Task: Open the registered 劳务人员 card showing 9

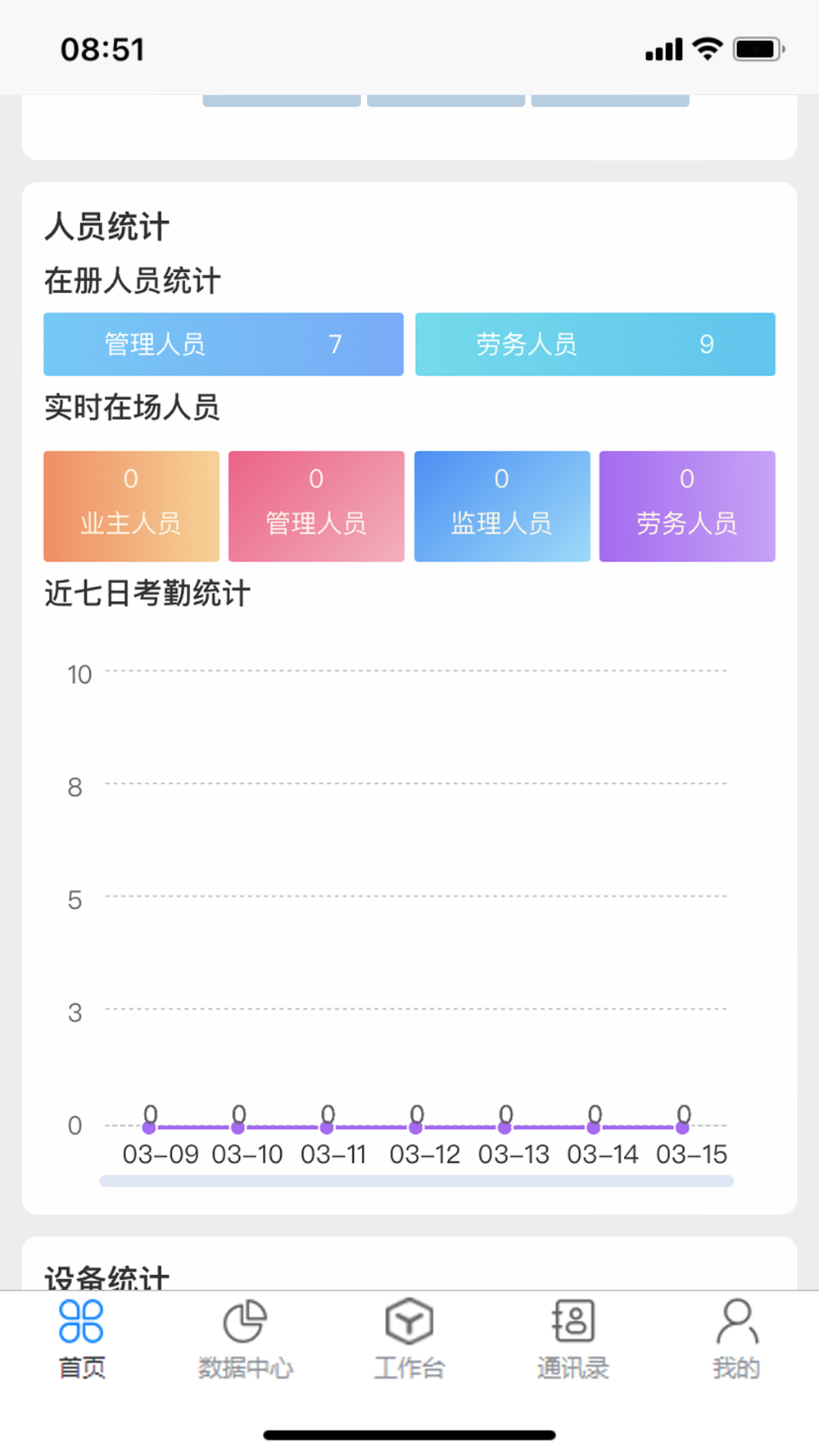Action: click(x=595, y=344)
